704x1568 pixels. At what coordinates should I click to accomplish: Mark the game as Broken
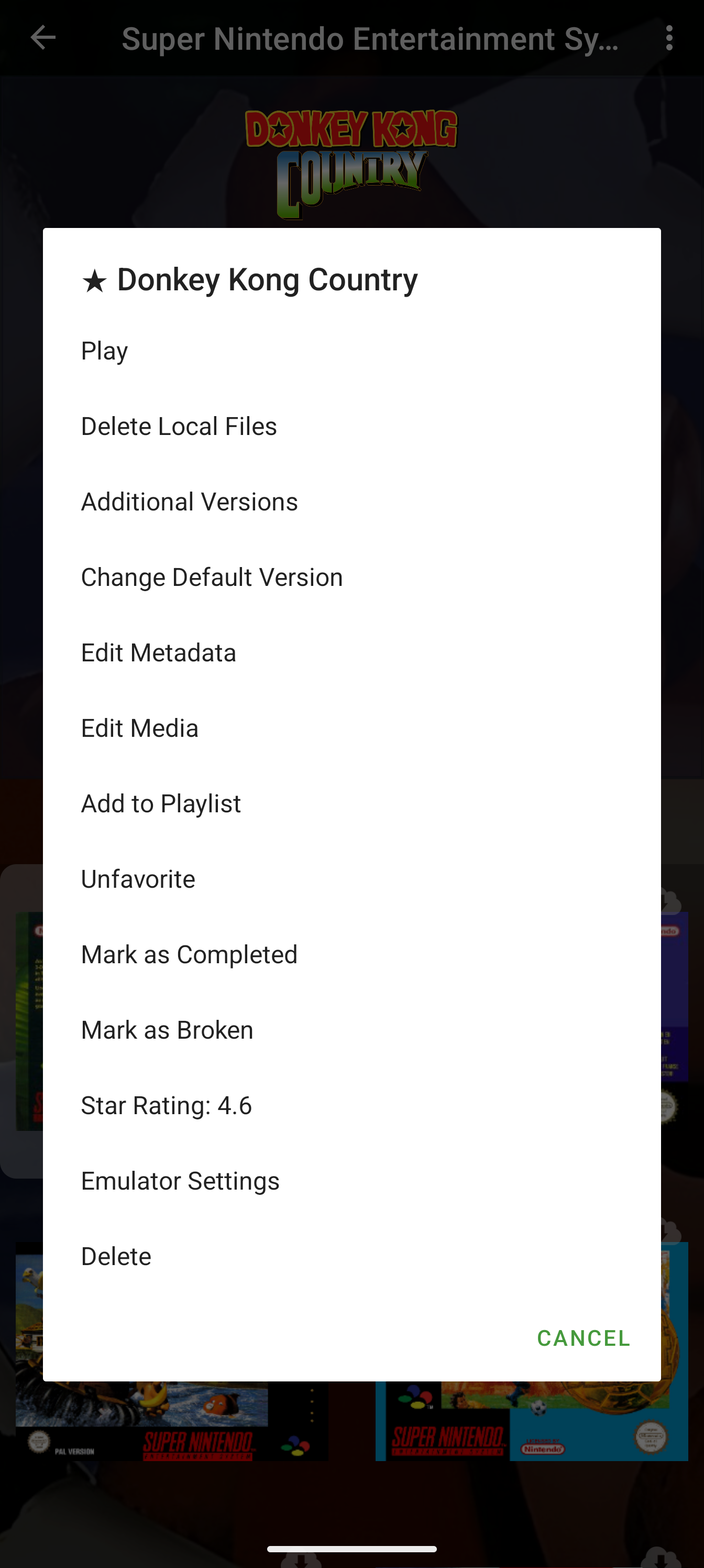click(351, 1030)
